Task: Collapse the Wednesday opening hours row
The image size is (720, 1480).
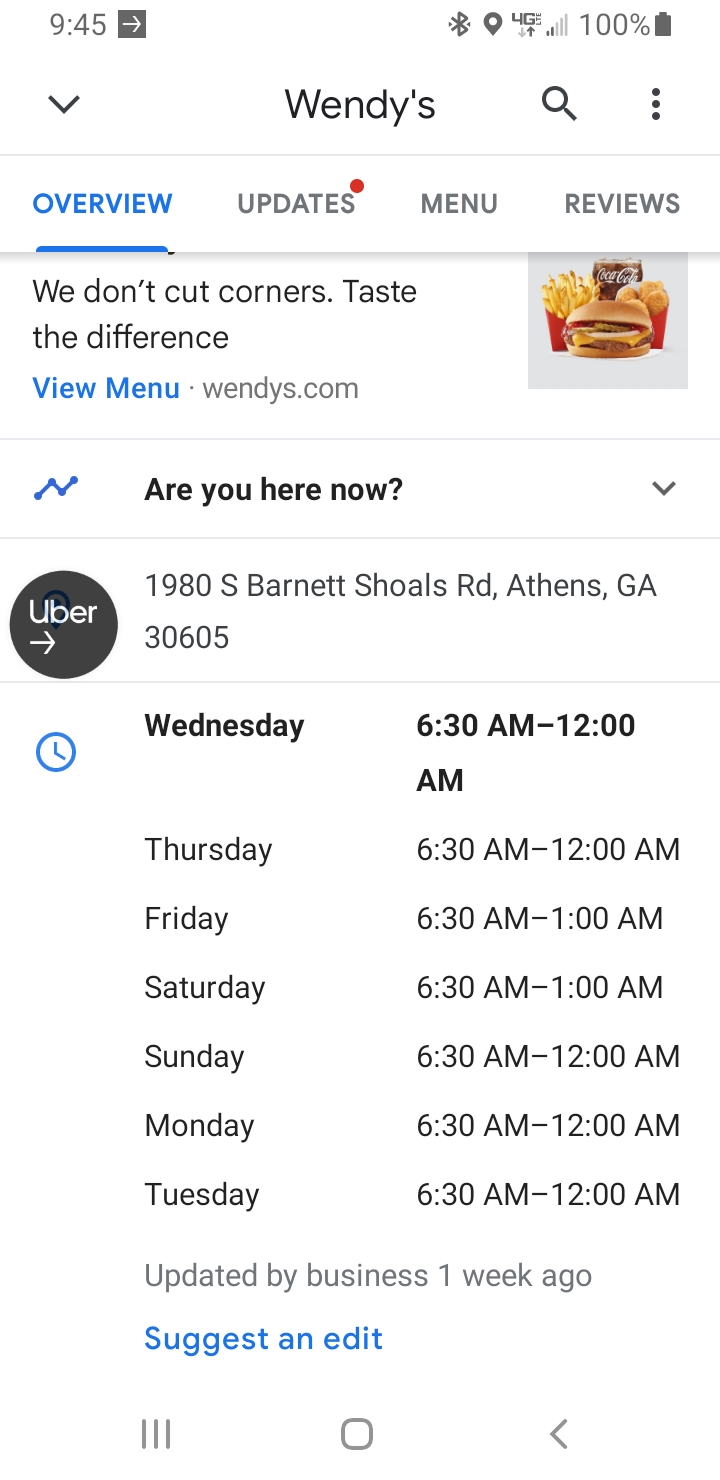Action: (x=390, y=750)
